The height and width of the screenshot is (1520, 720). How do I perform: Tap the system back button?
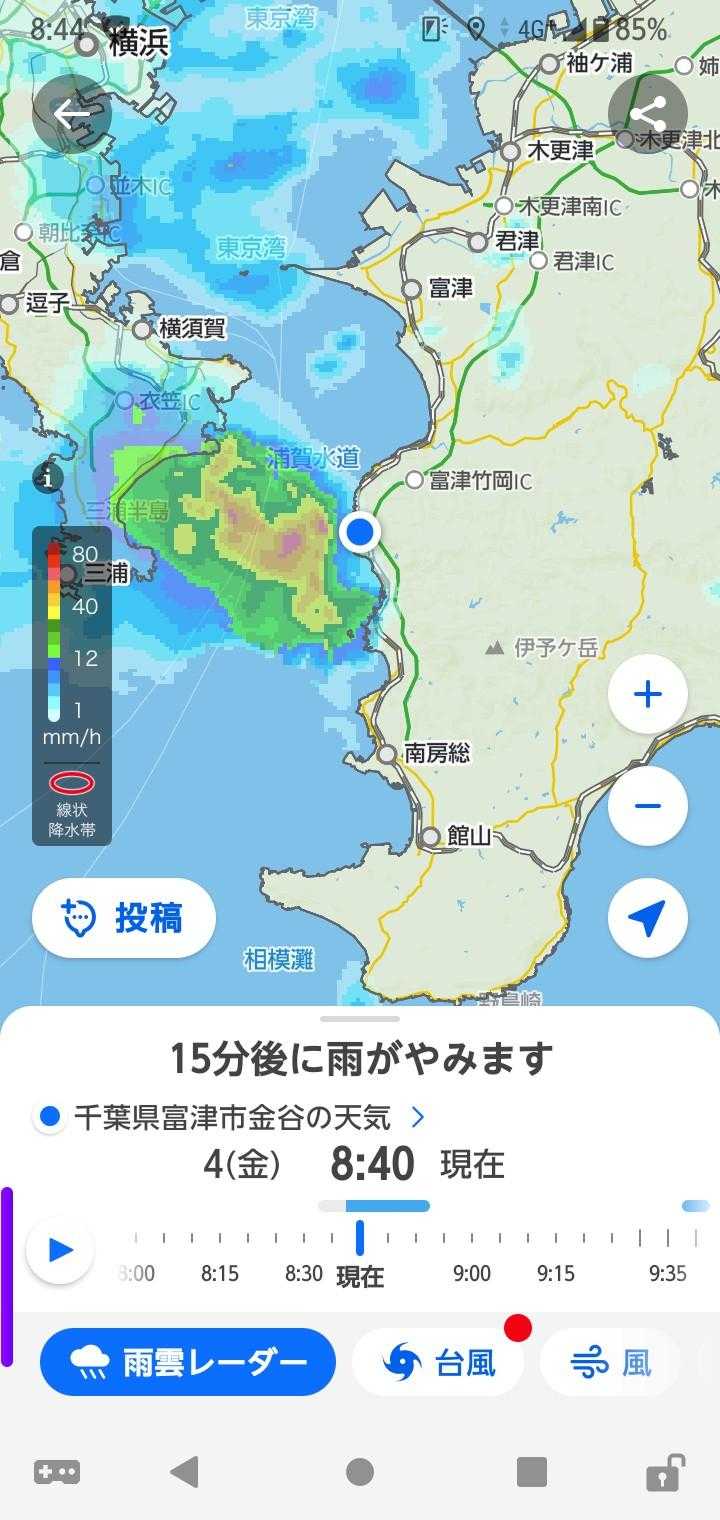click(184, 1472)
